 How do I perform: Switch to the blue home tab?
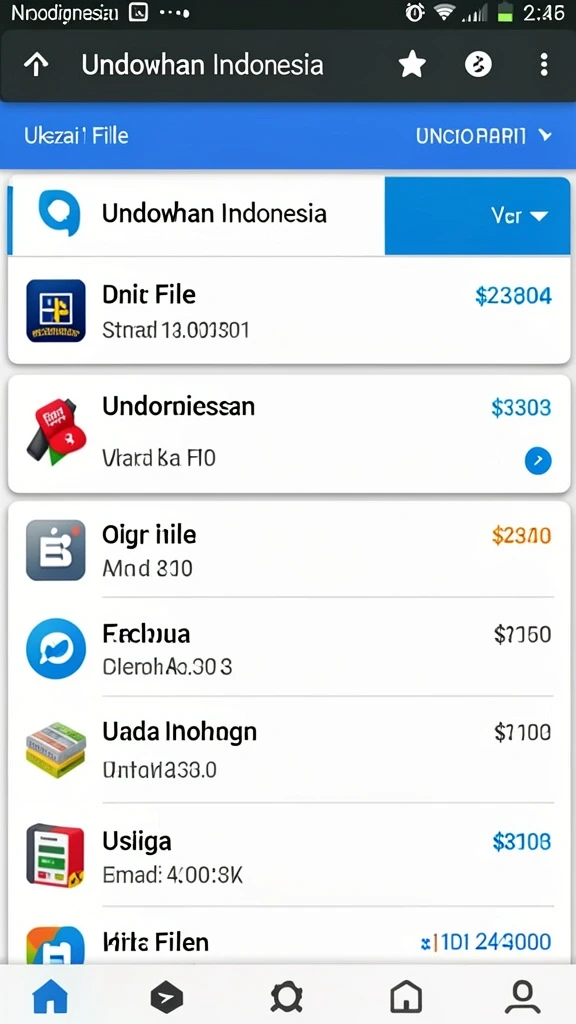tap(50, 997)
